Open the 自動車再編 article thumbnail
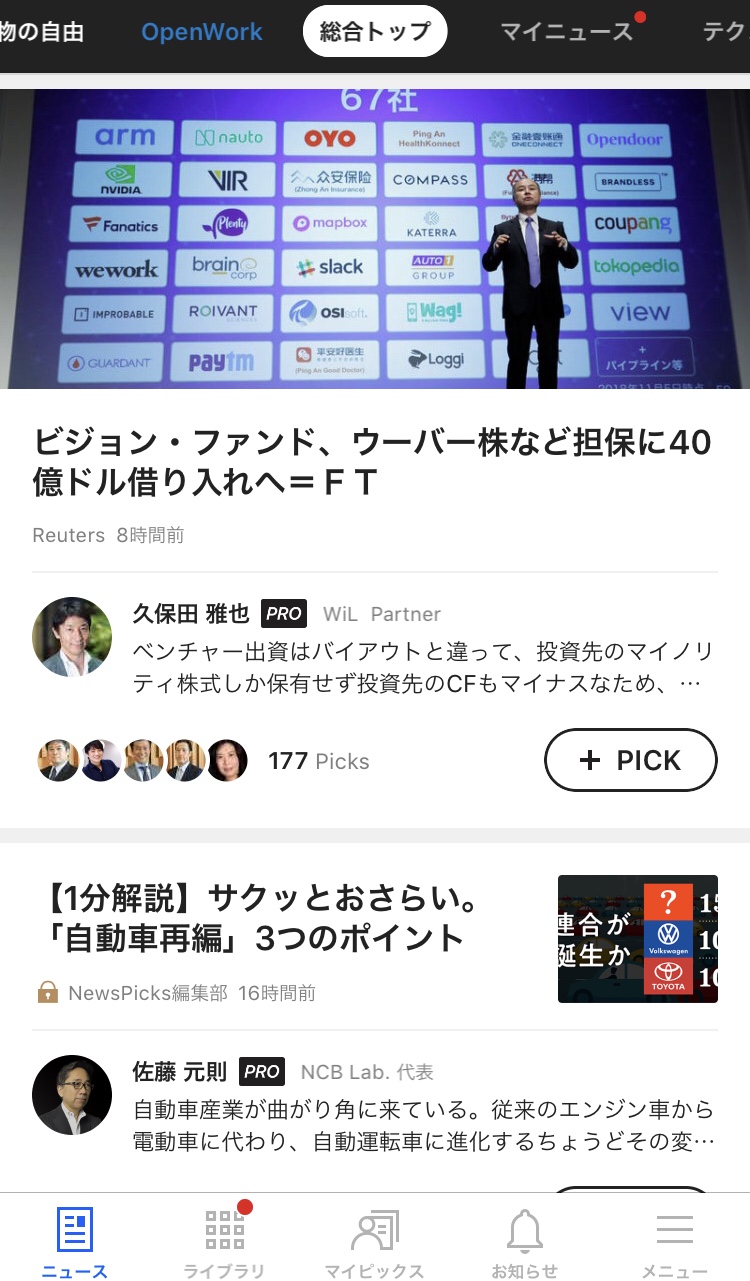Screen dimensions: 750x1281 pos(637,938)
